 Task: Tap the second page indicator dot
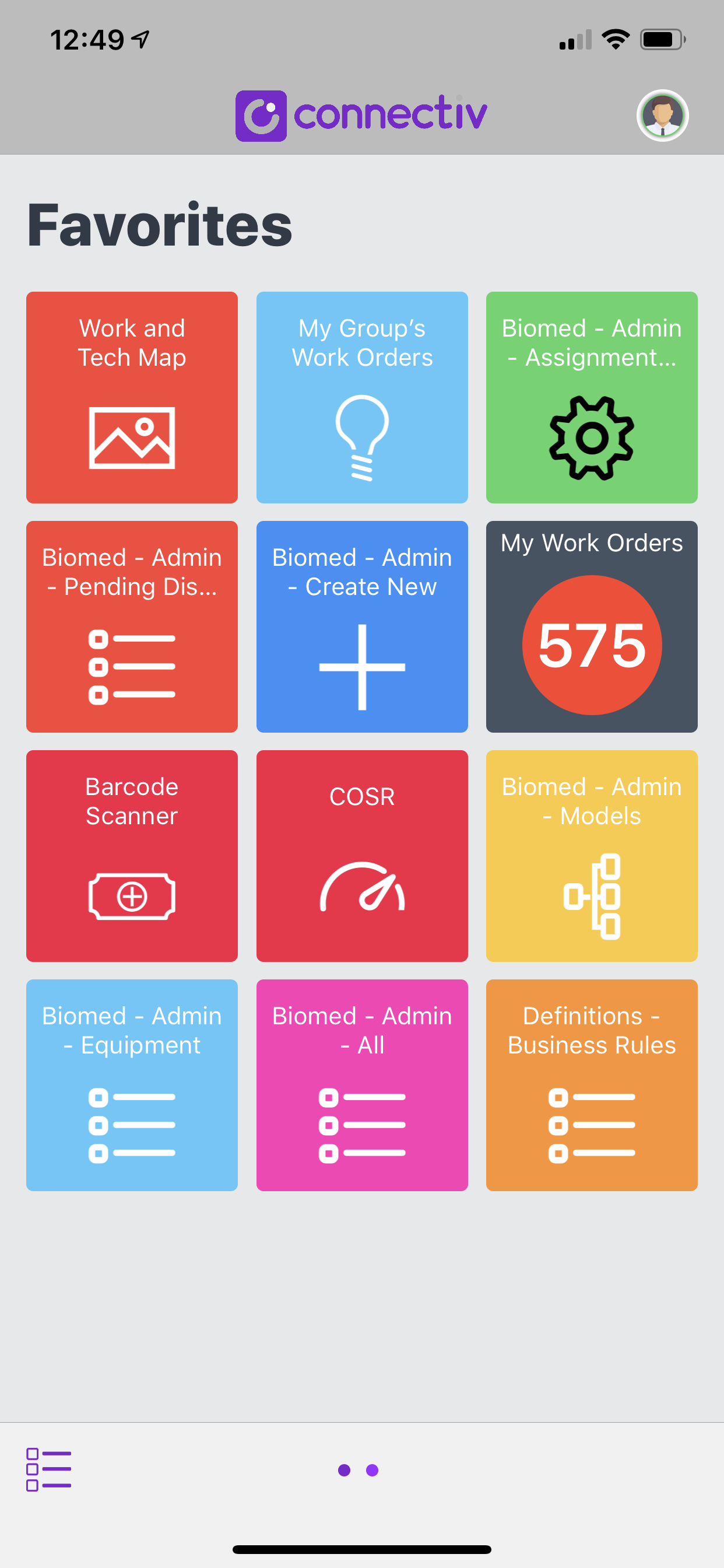372,1470
